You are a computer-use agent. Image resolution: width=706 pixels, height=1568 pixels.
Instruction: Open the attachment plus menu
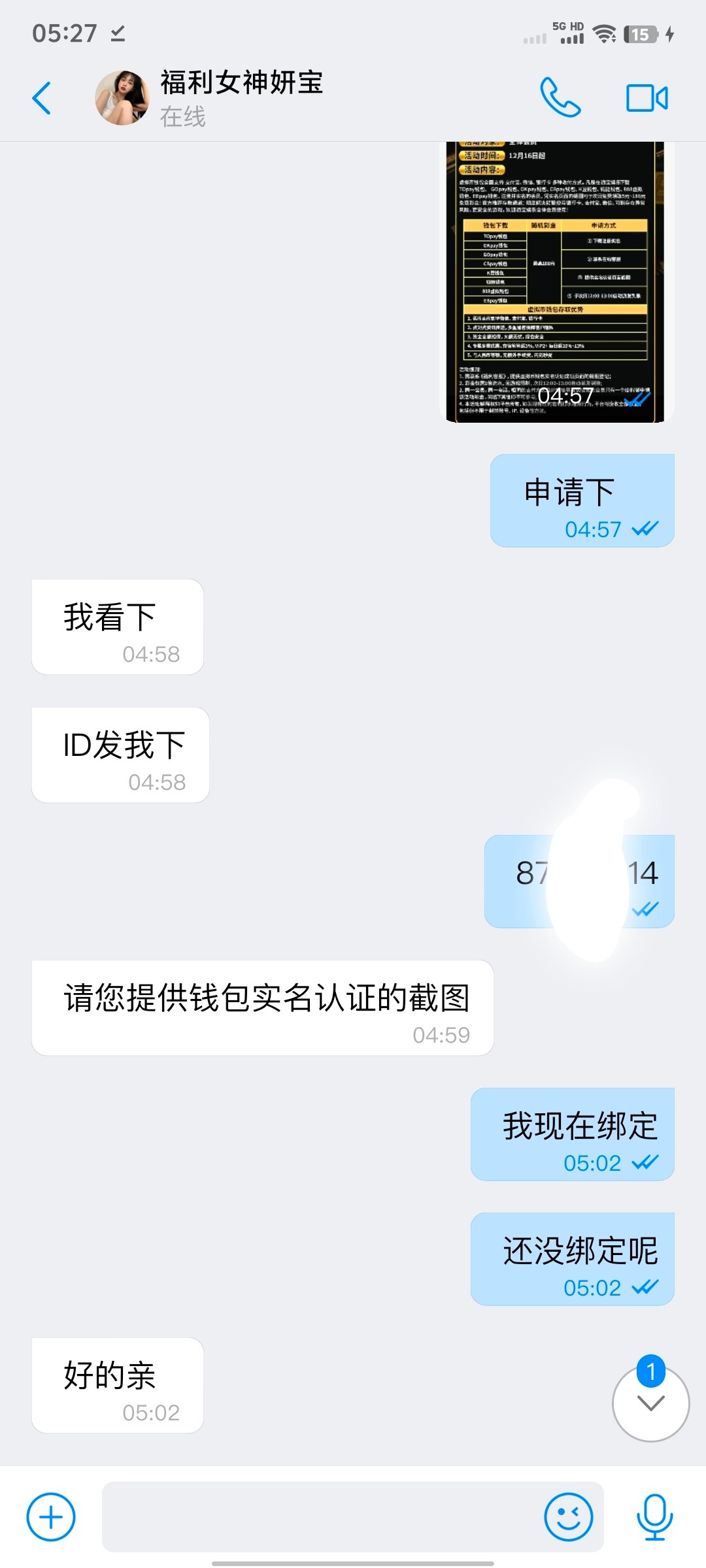[x=51, y=1516]
